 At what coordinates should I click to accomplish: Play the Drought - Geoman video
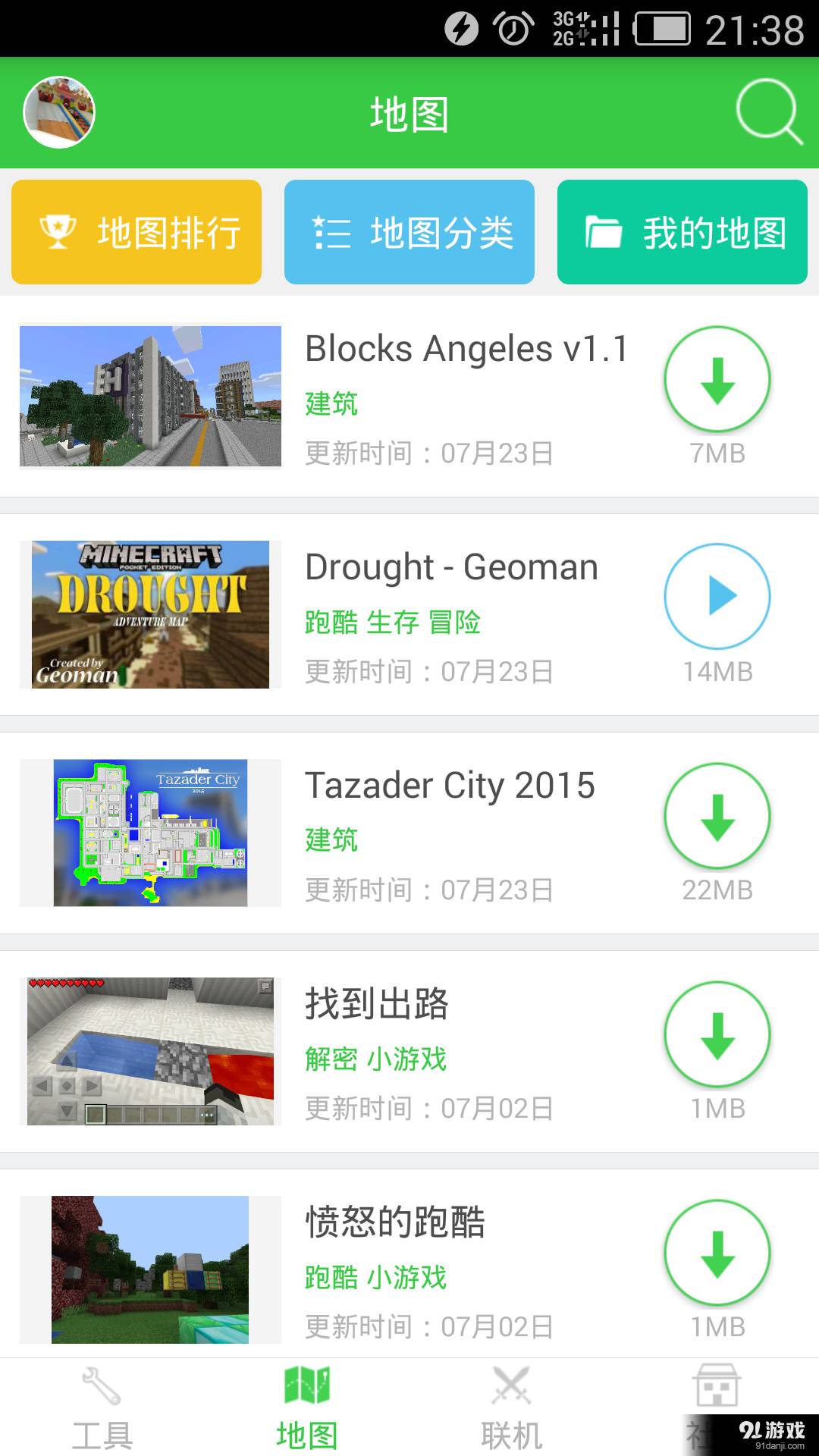(717, 597)
